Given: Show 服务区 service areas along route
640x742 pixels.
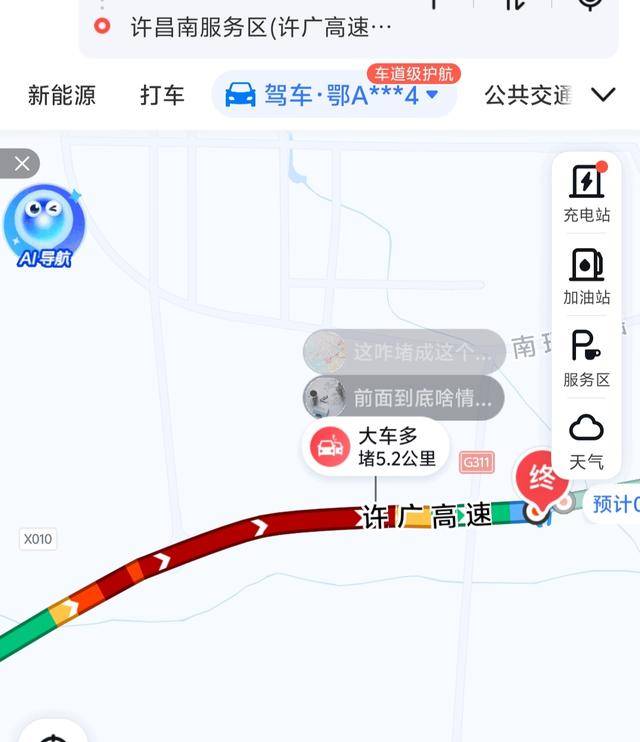Looking at the screenshot, I should pos(586,358).
